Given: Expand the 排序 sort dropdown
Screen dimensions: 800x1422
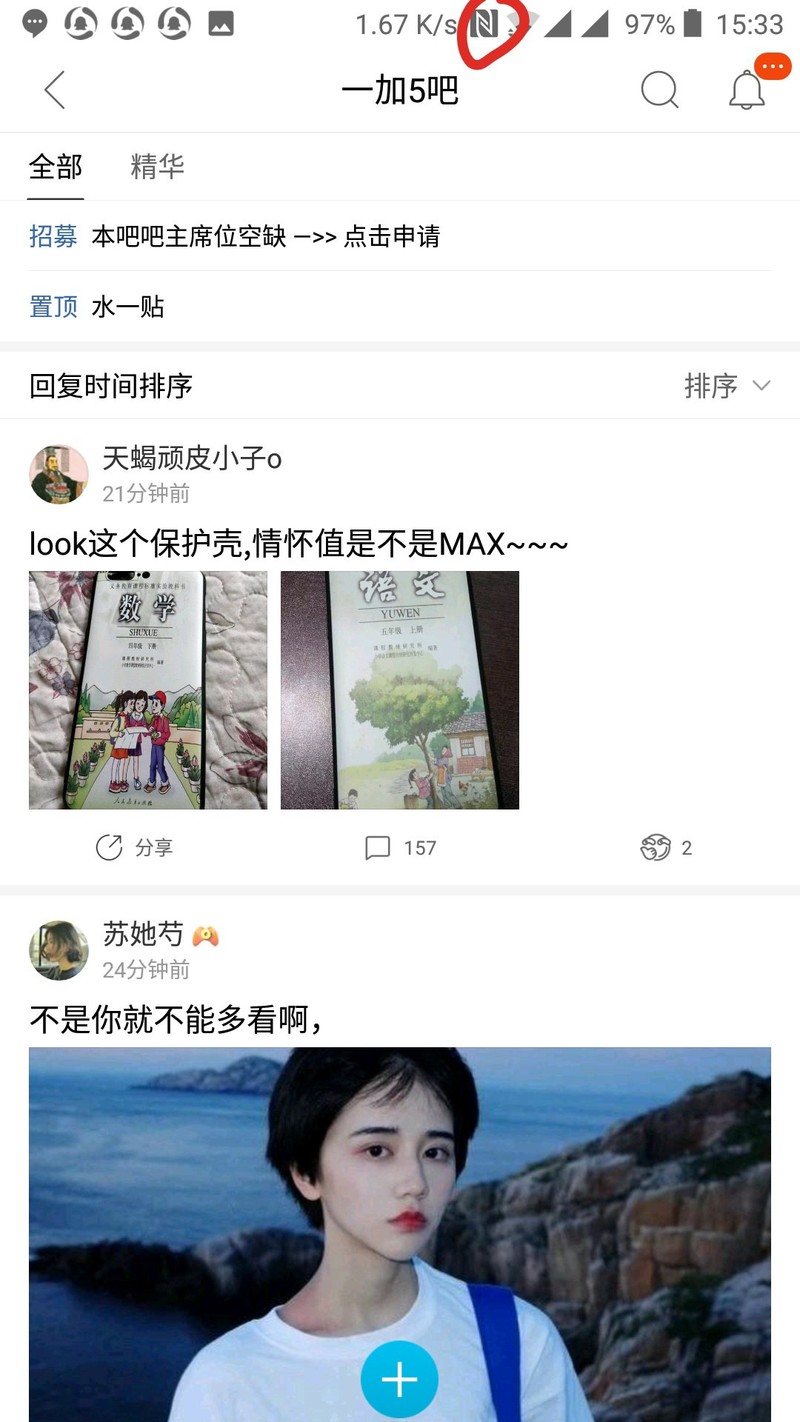Looking at the screenshot, I should click(727, 386).
